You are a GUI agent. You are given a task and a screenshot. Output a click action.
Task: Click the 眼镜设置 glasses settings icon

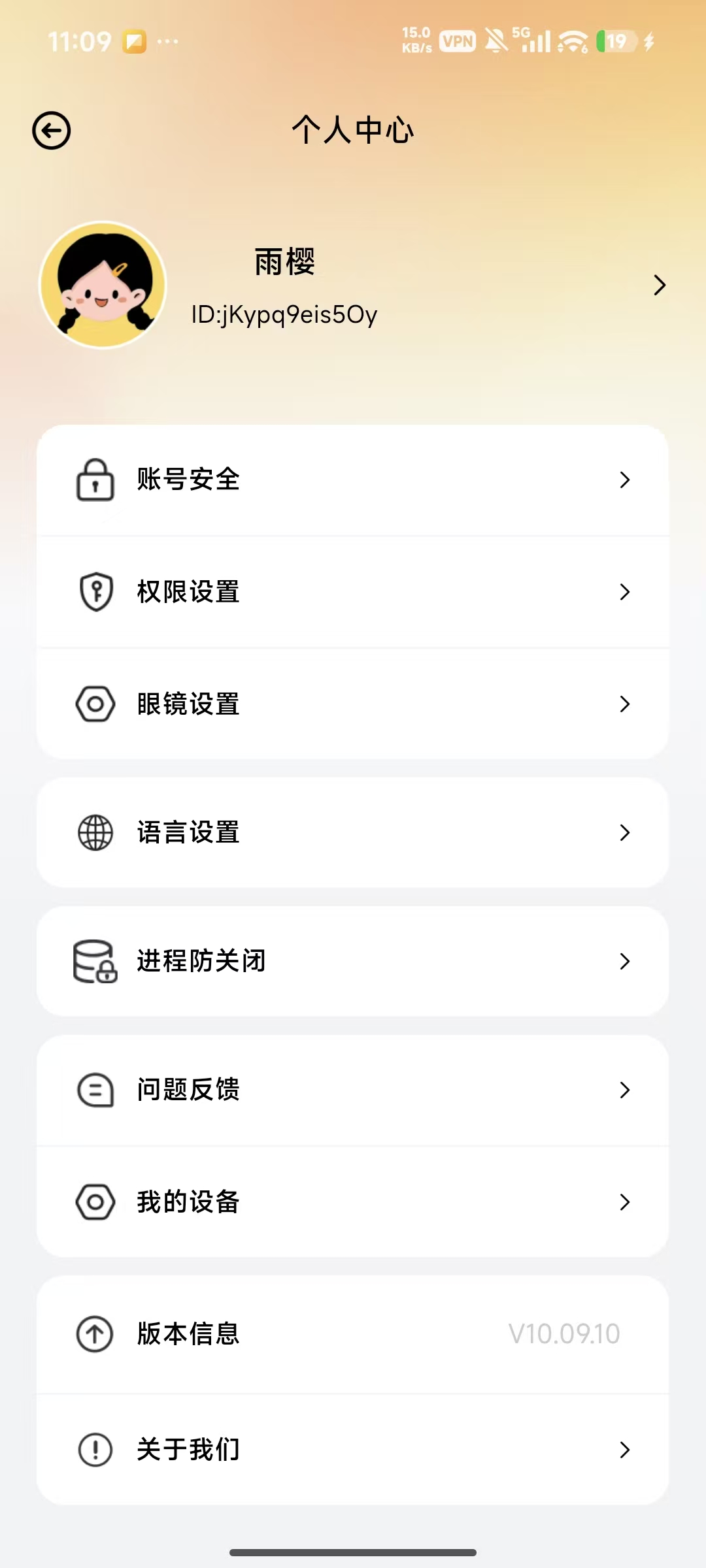pyautogui.click(x=95, y=704)
